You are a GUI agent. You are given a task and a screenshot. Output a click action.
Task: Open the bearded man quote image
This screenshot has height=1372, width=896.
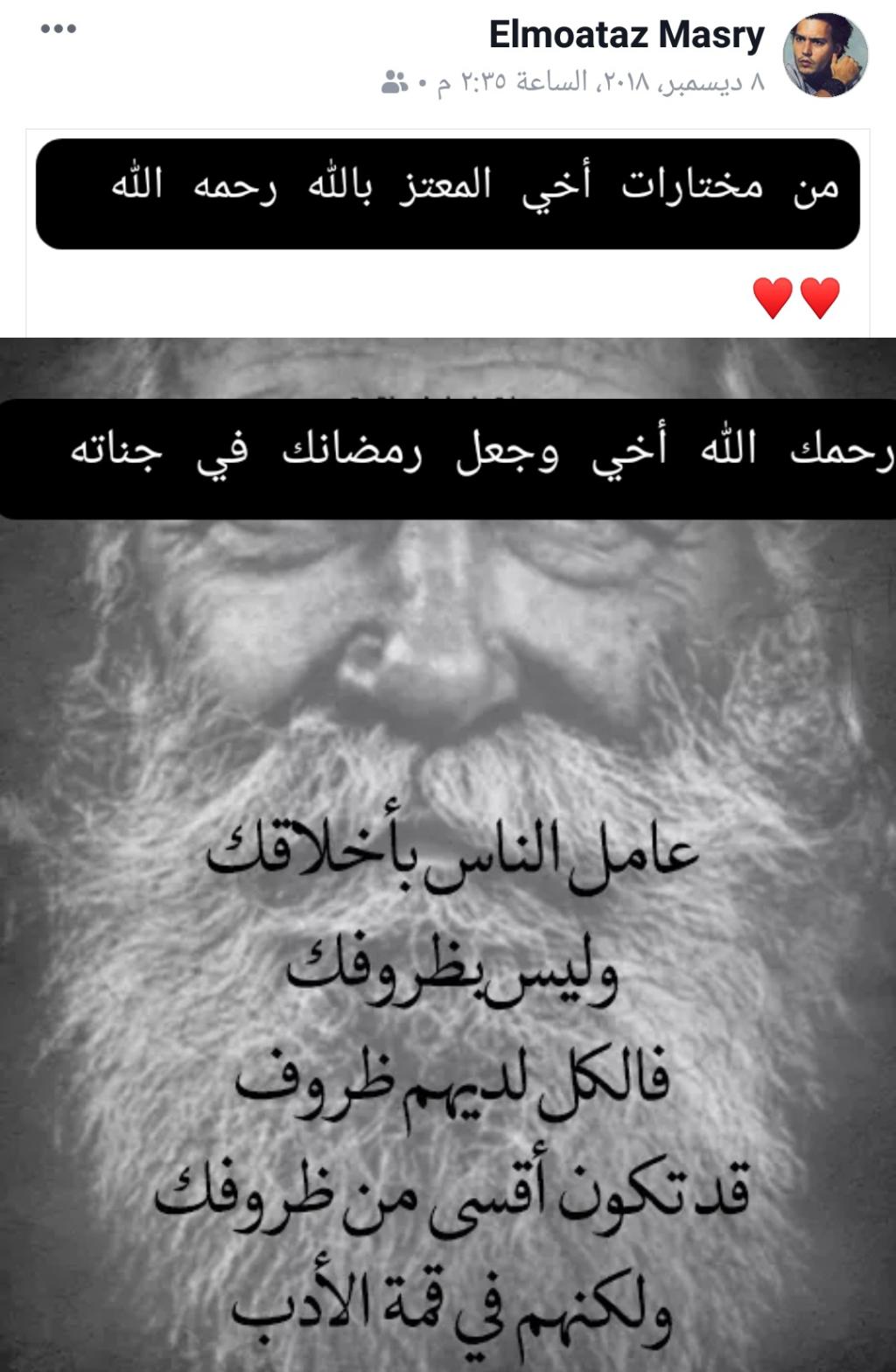448,875
